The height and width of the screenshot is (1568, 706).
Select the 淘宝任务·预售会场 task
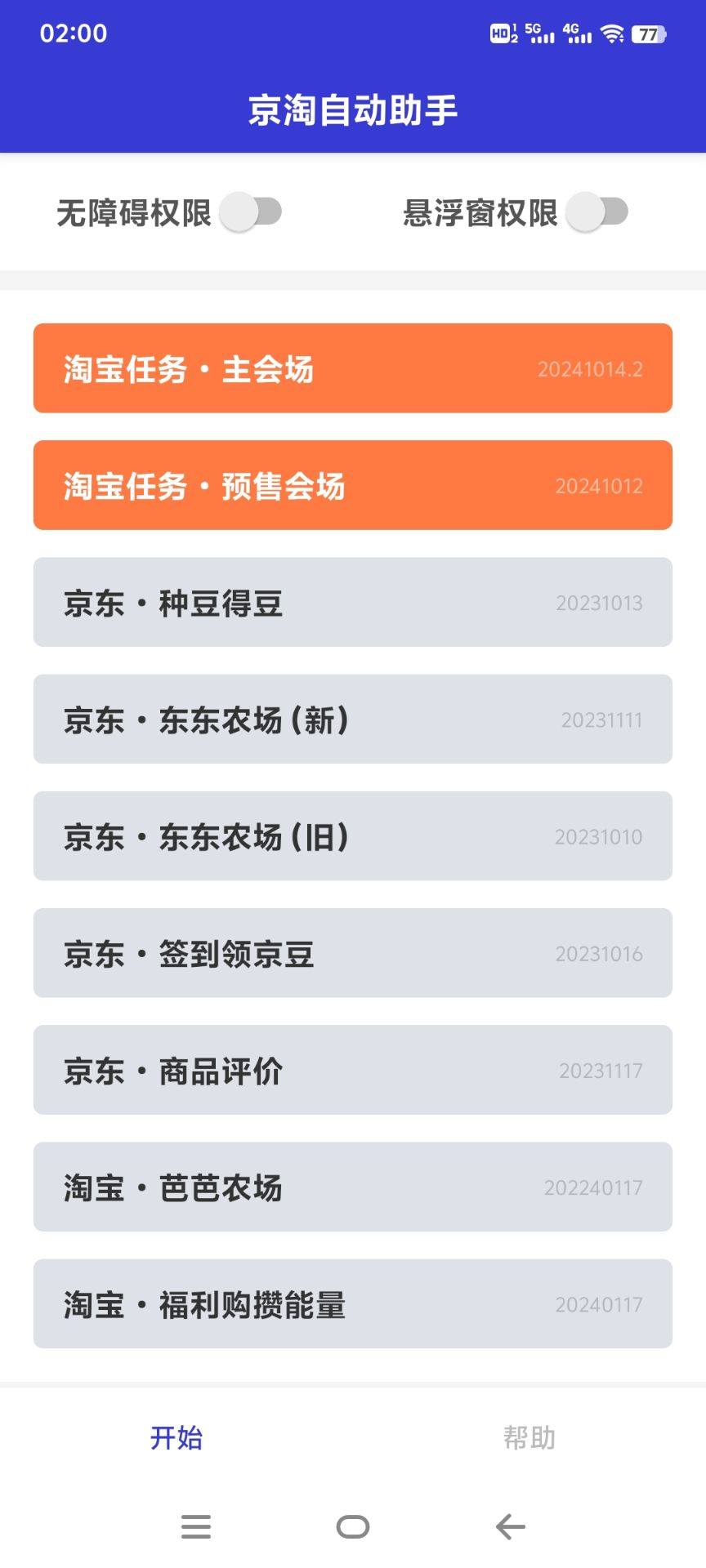point(353,486)
